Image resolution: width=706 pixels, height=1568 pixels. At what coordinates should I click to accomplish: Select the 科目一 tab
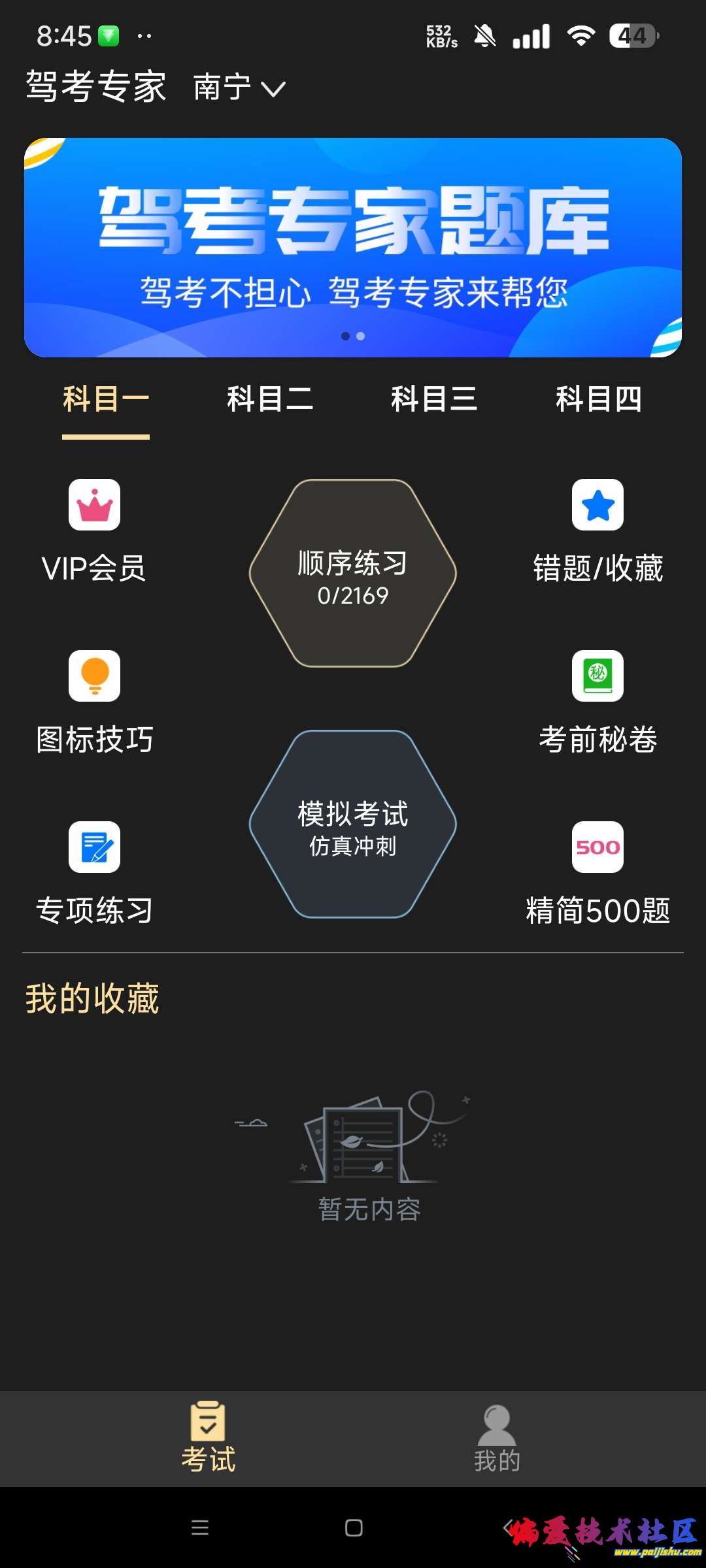point(106,399)
